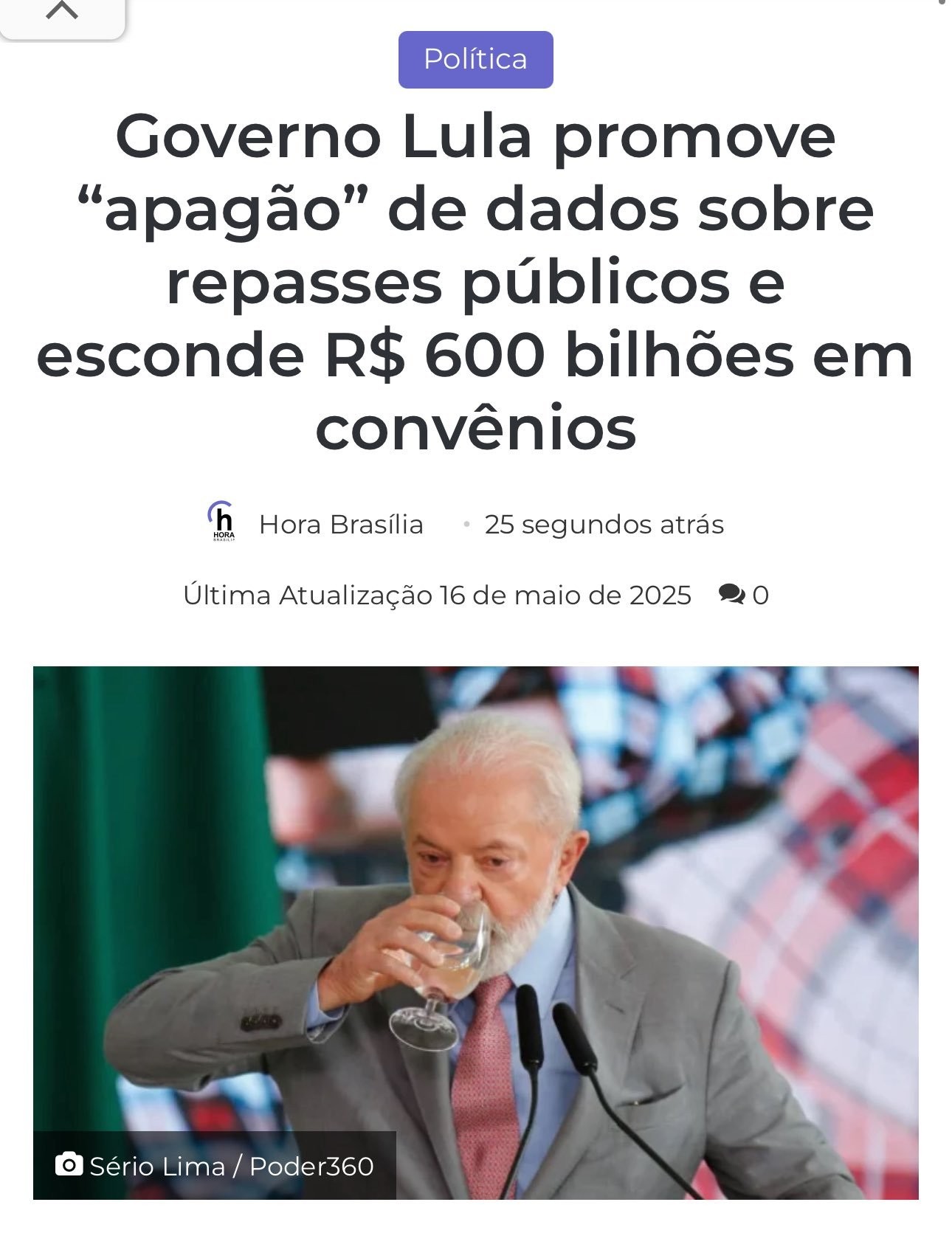
Task: Open the Política category tag
Action: 475,59
